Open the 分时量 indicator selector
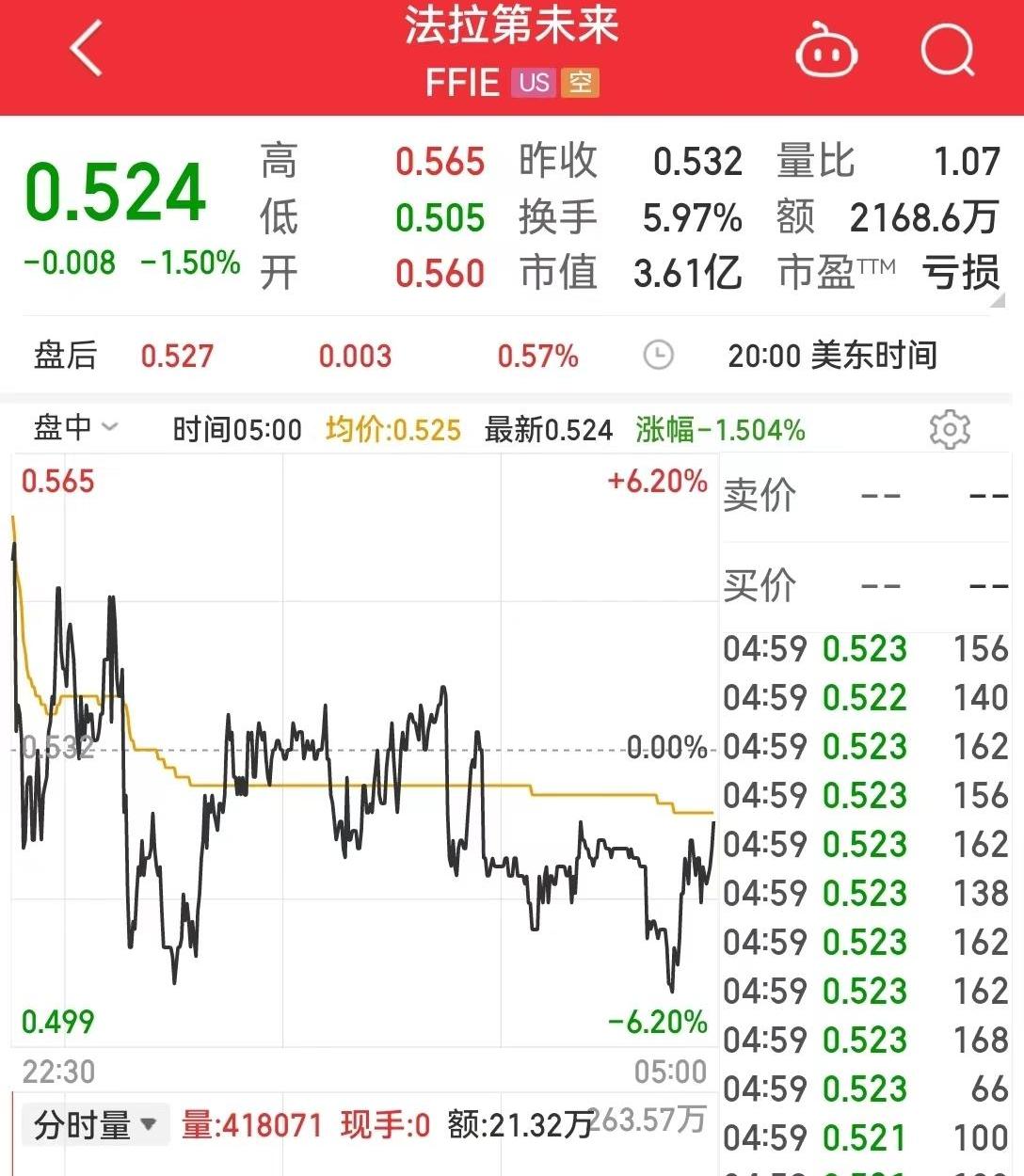The height and width of the screenshot is (1176, 1024). 94,1124
